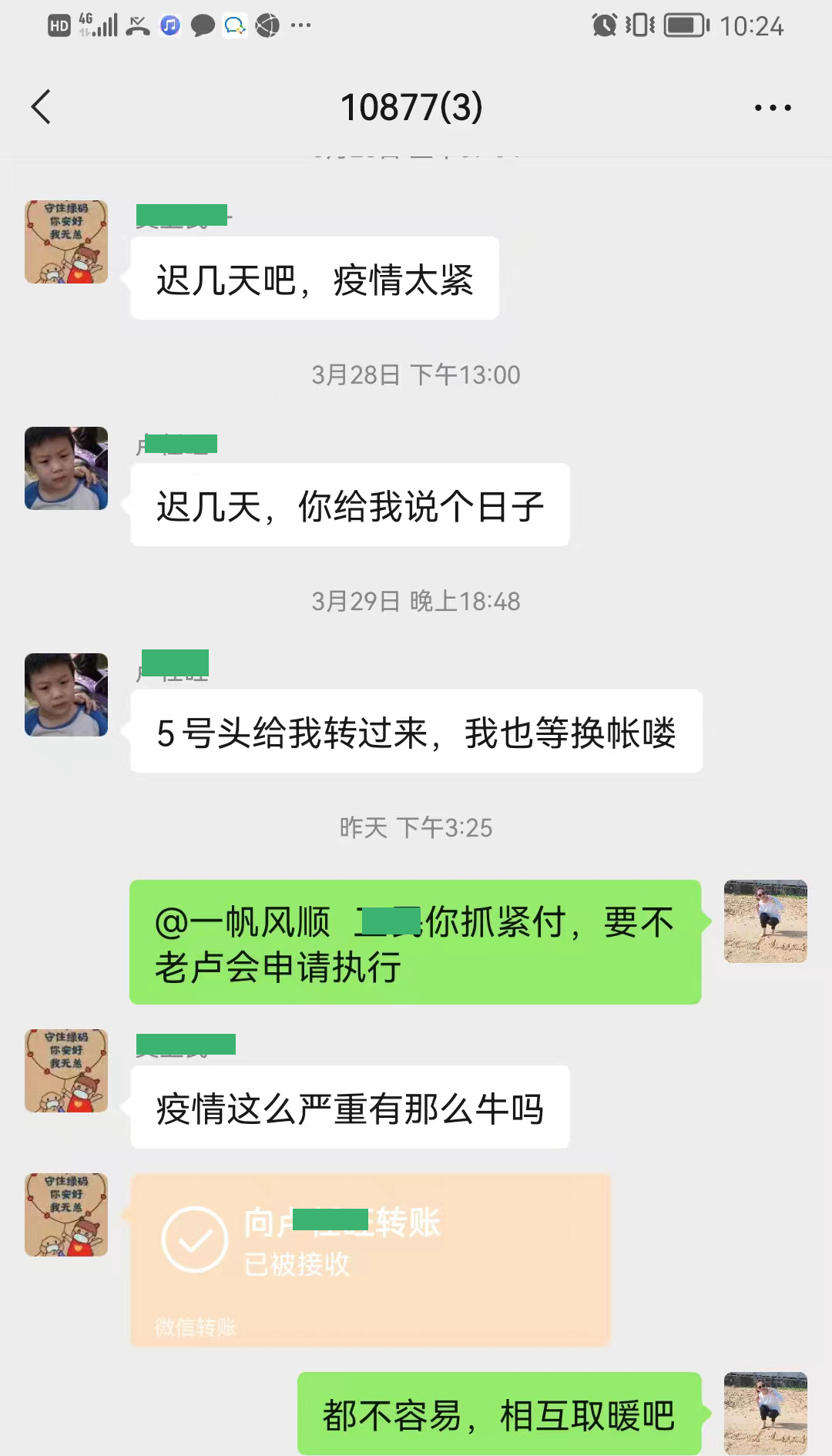Tap the avatar beside "5号头给我转过来" message
This screenshot has height=1456, width=832.
click(x=66, y=695)
